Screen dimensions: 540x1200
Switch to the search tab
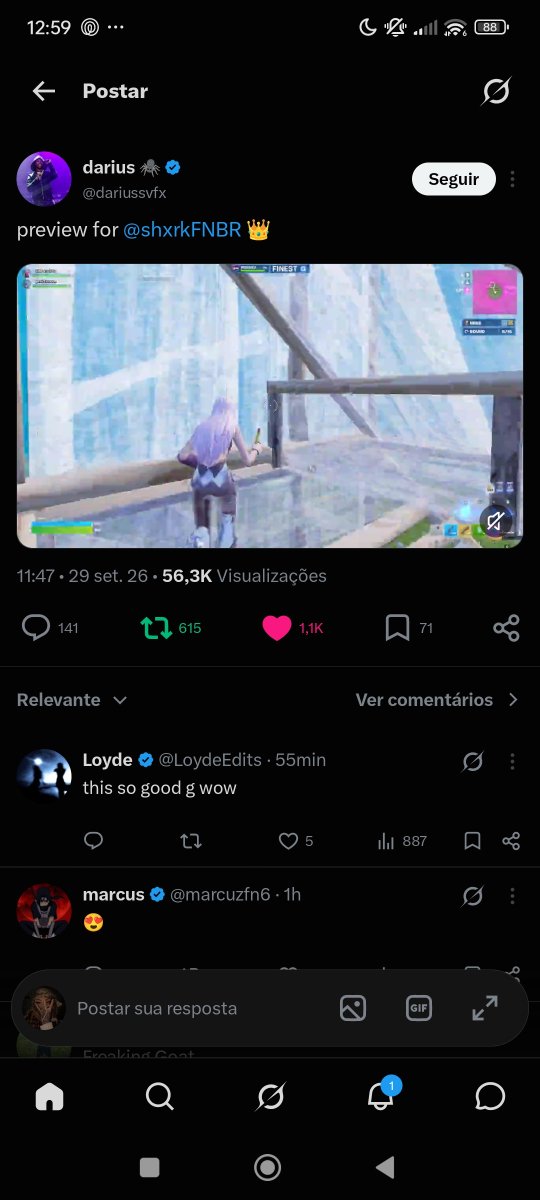(x=160, y=1097)
